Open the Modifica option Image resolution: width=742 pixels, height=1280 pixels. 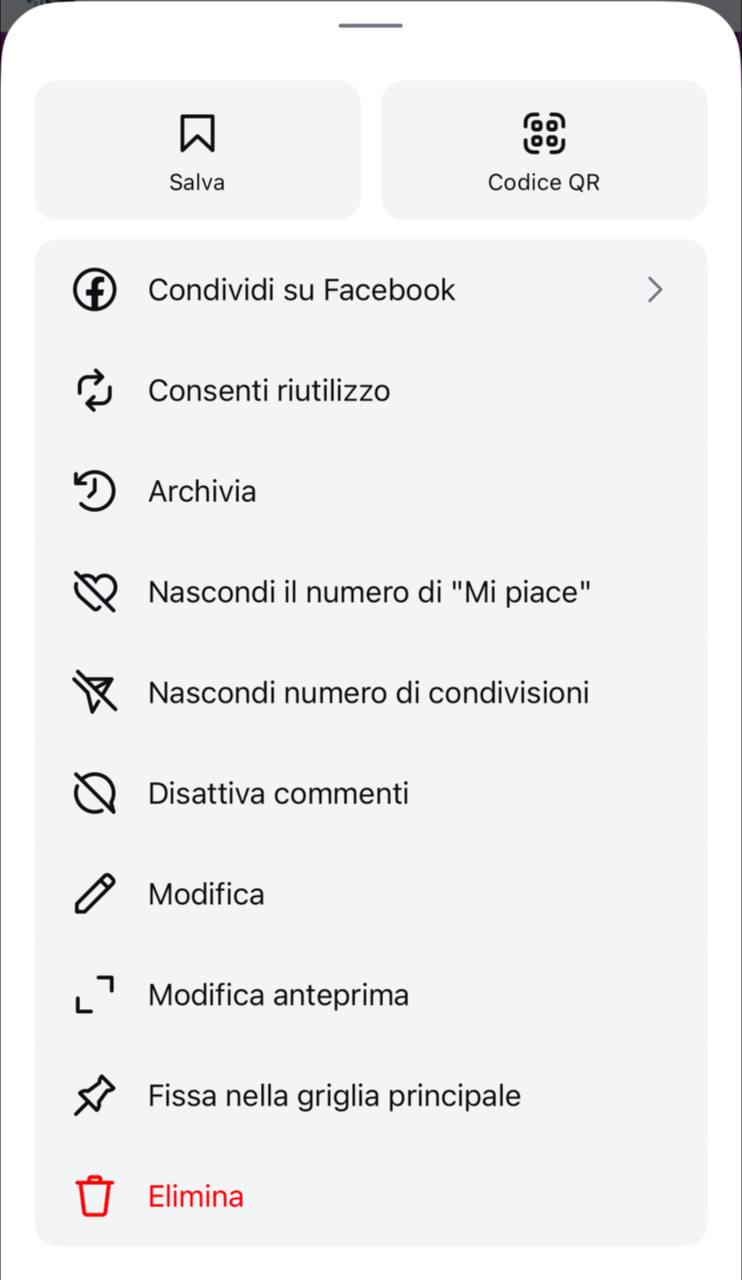pyautogui.click(x=371, y=894)
